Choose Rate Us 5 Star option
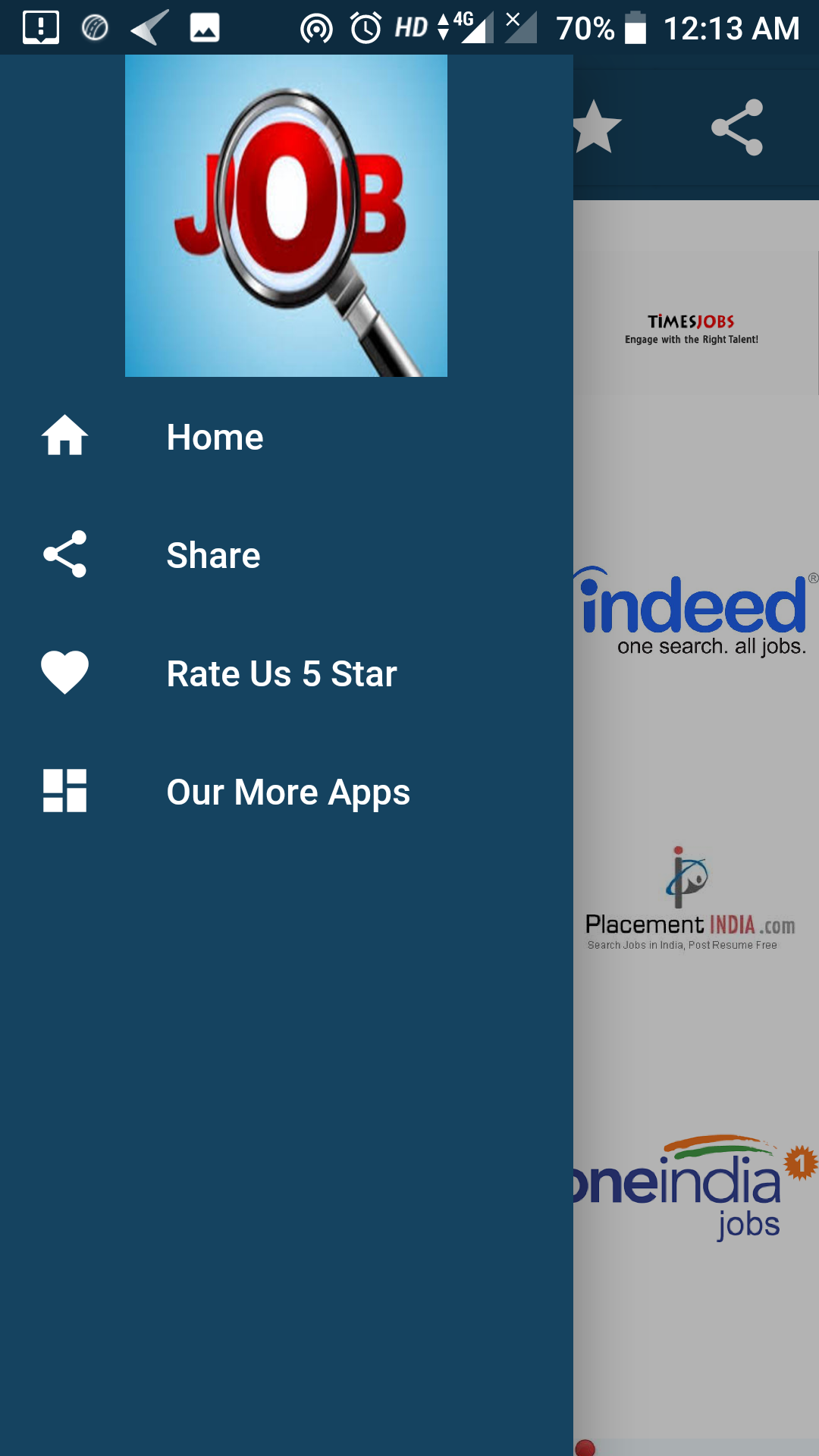This screenshot has height=1456, width=819. click(281, 673)
